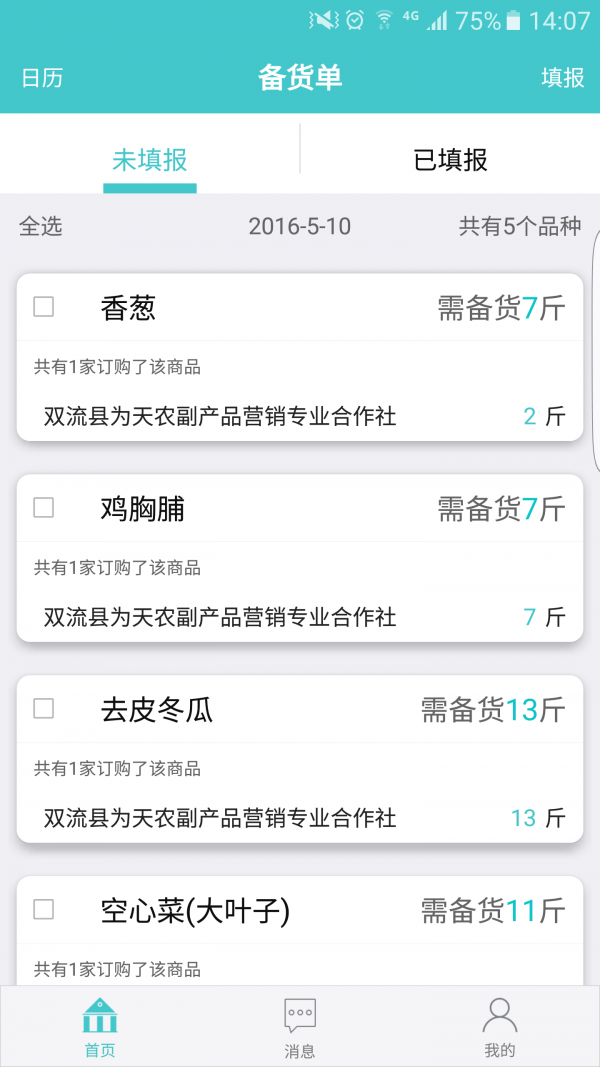Tick the checkbox for 鸡胸脯
This screenshot has height=1067, width=600.
44,508
